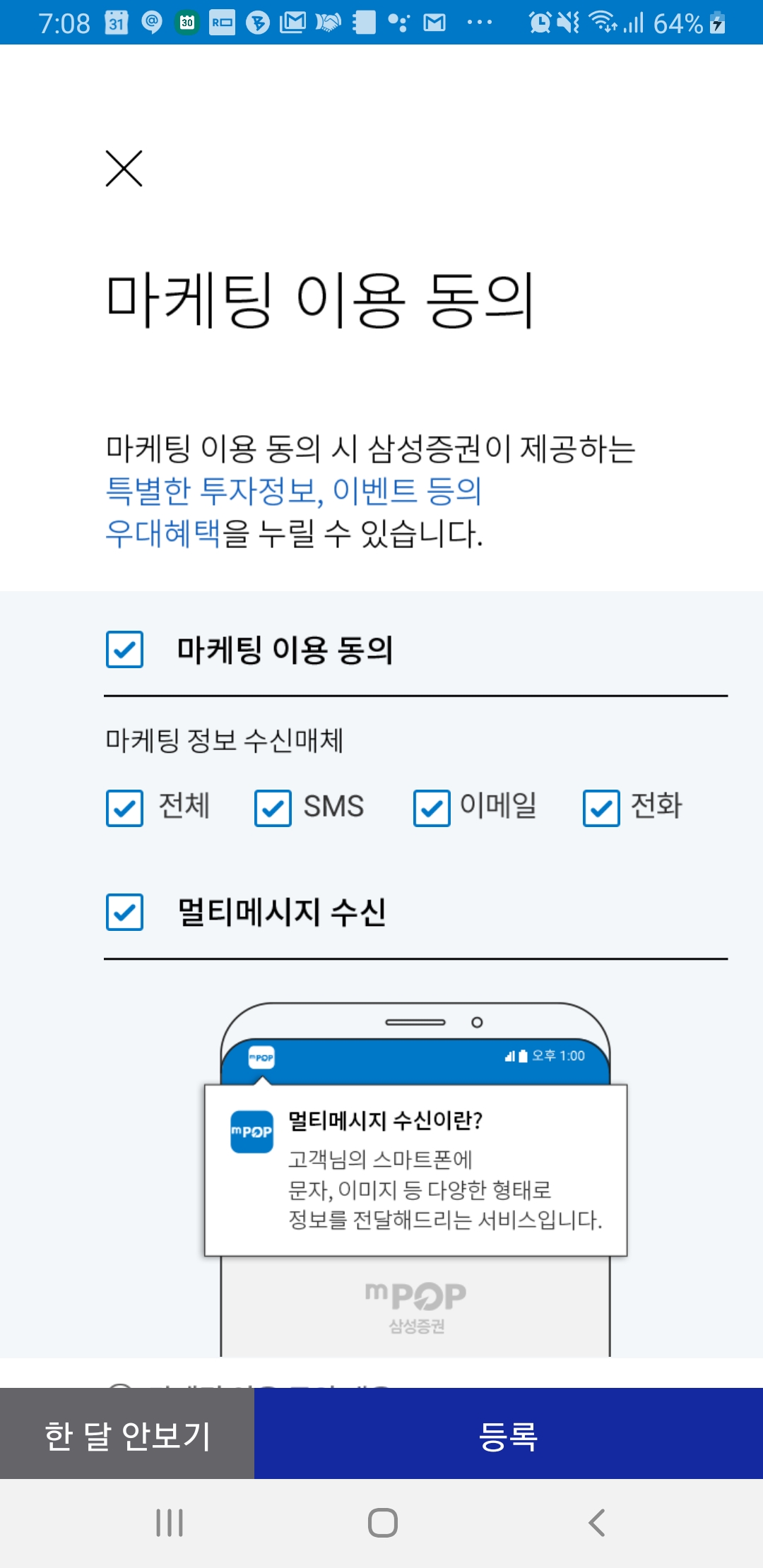Open recent apps from the navigation bar
Viewport: 763px width, 1568px height.
[170, 1523]
